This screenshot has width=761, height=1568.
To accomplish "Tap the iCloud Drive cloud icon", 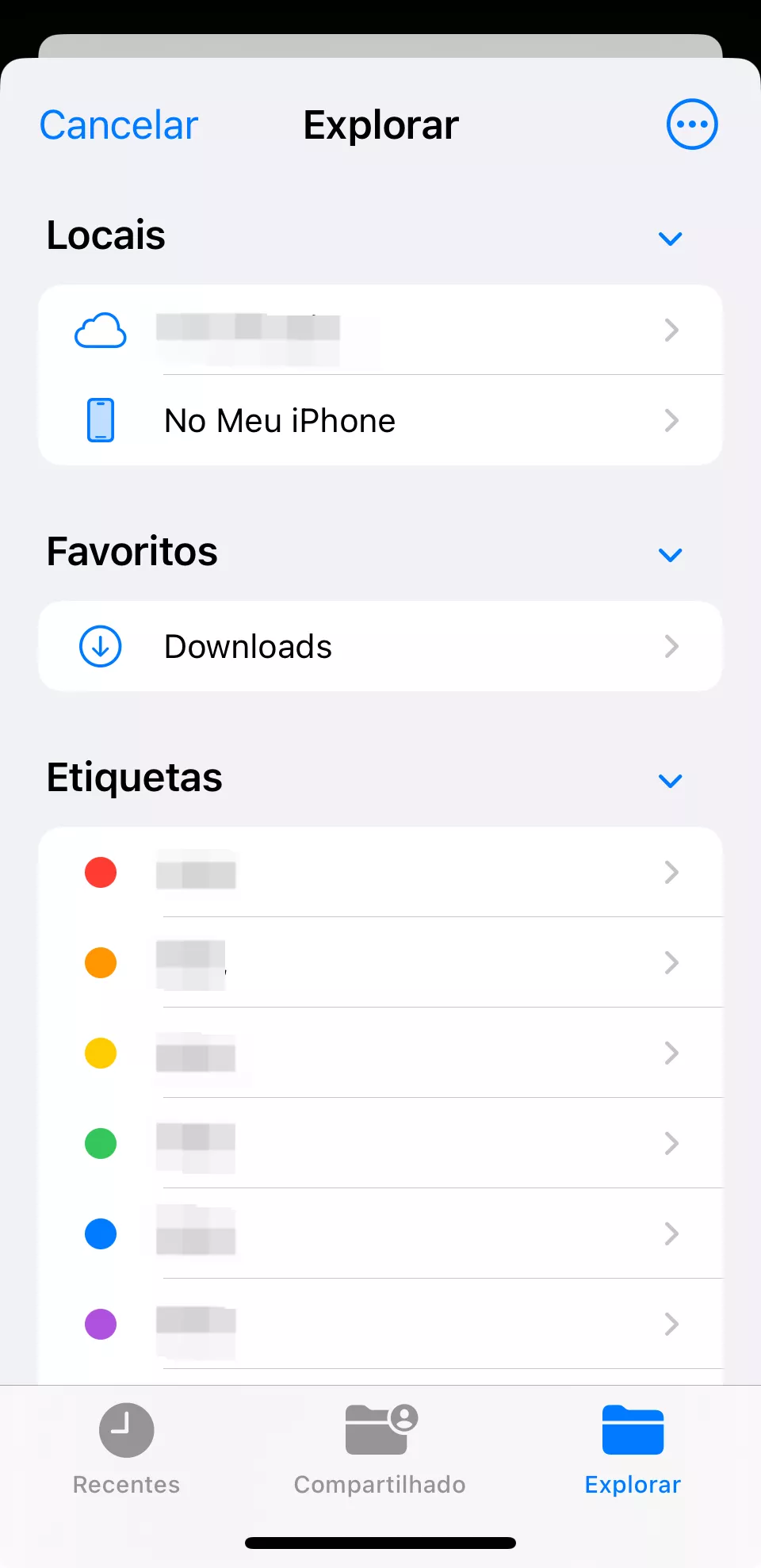I will tap(101, 331).
